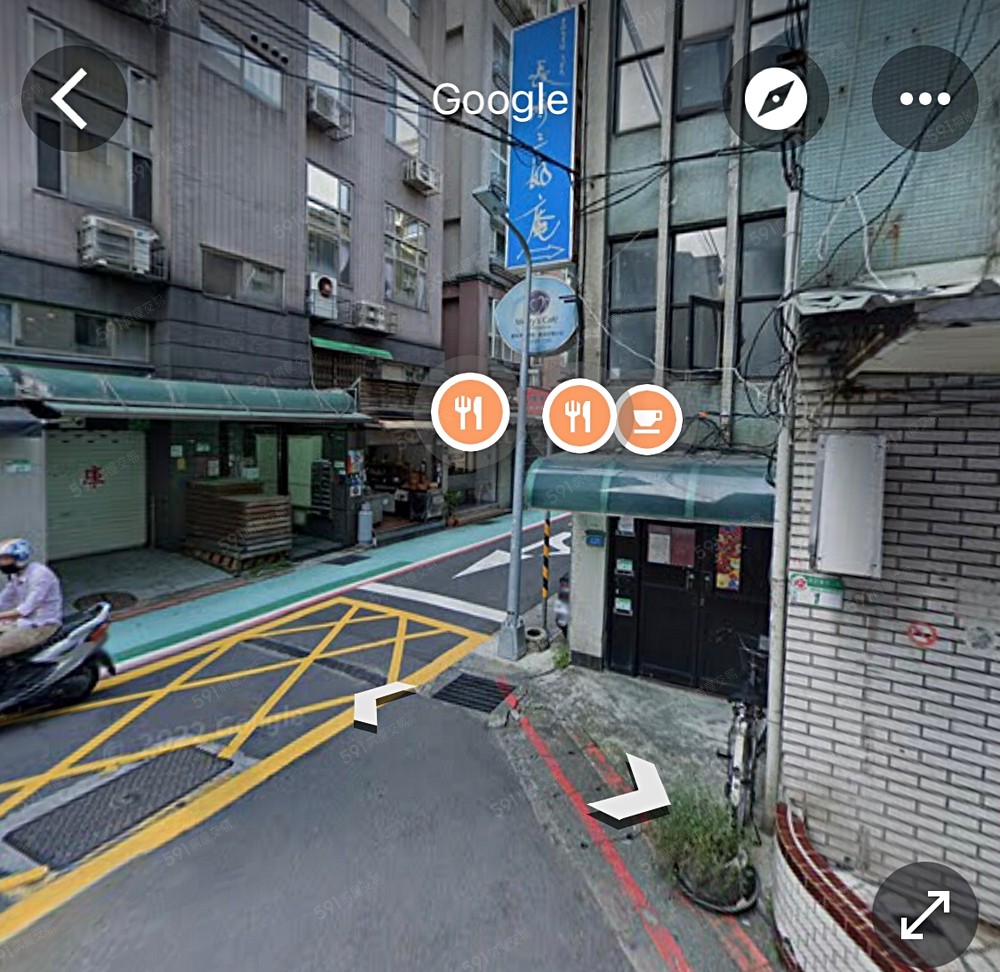
Task: Open the three-dot overflow menu
Action: [x=924, y=98]
